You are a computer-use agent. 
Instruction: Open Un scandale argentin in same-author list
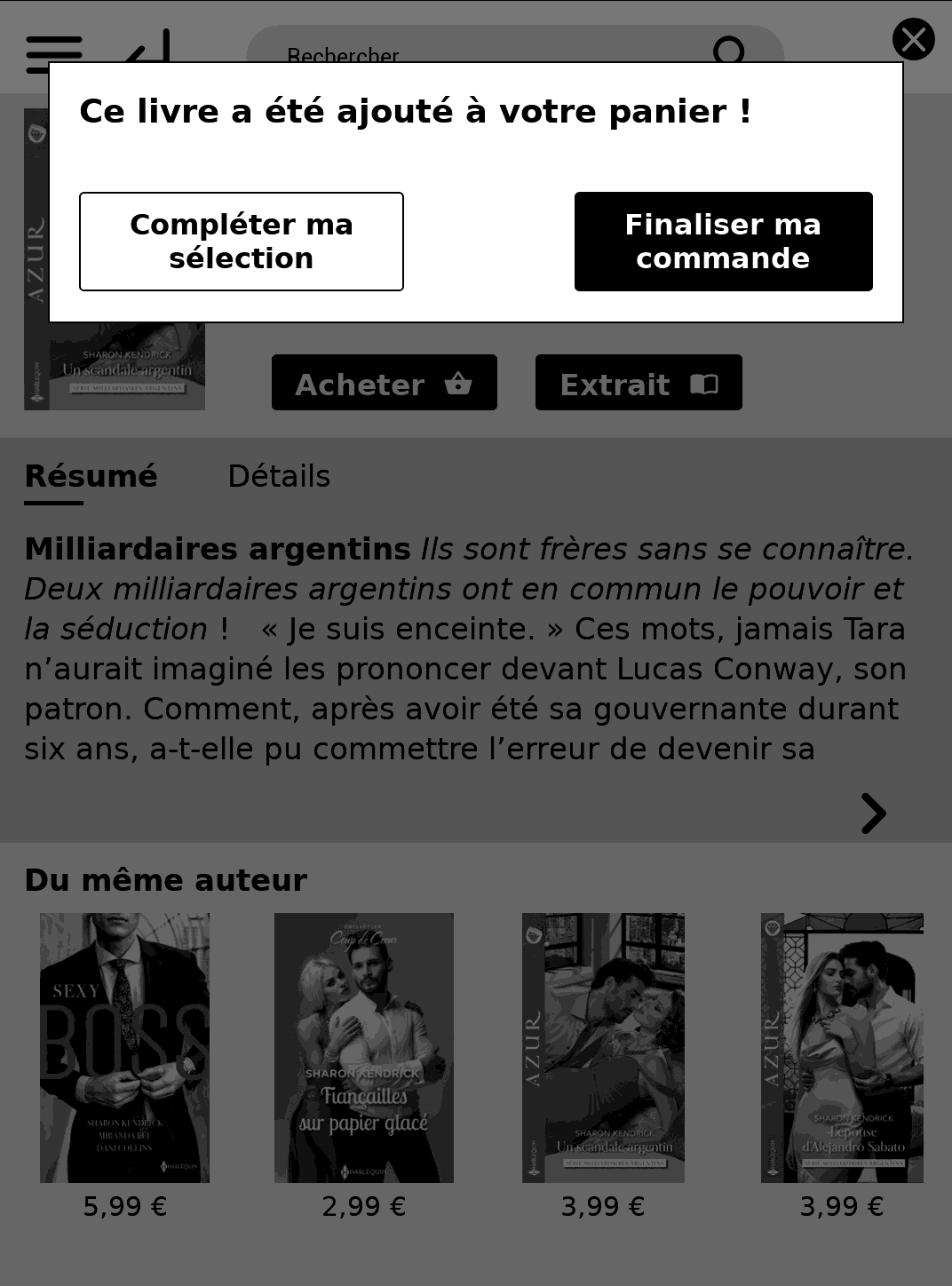pos(603,1048)
